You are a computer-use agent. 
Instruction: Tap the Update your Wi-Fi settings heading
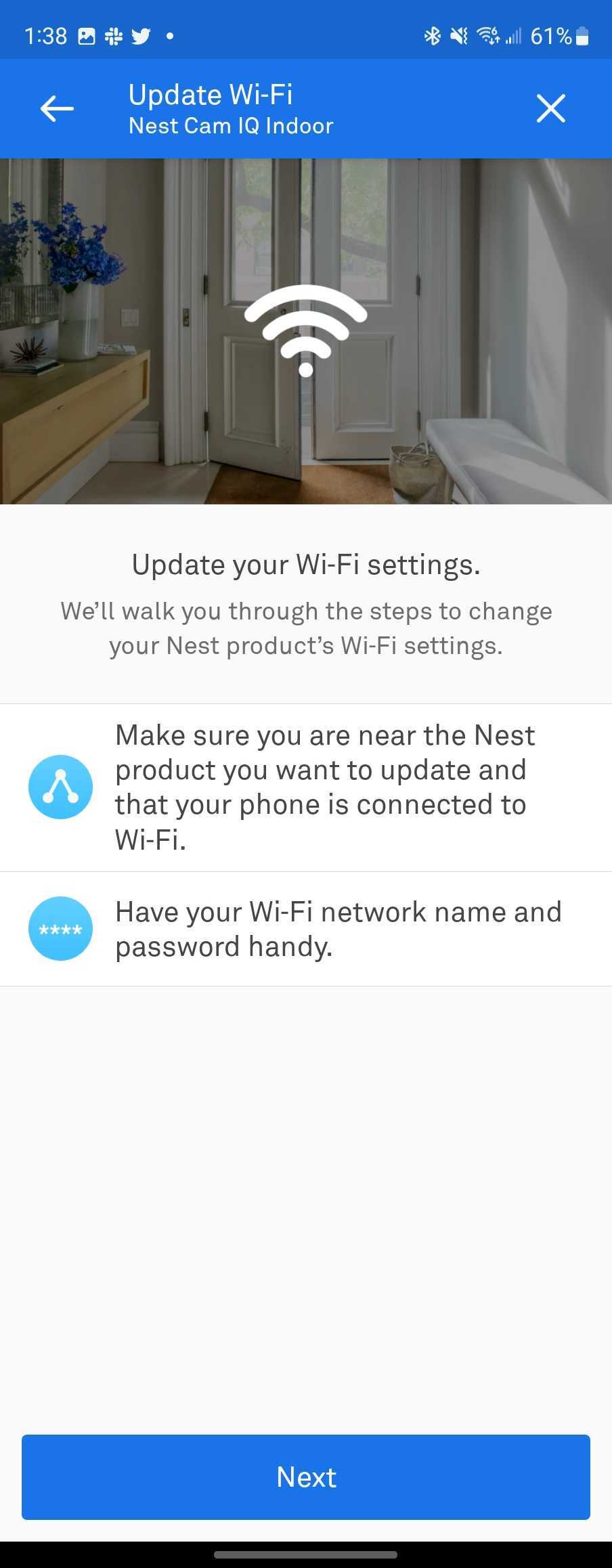[x=305, y=564]
